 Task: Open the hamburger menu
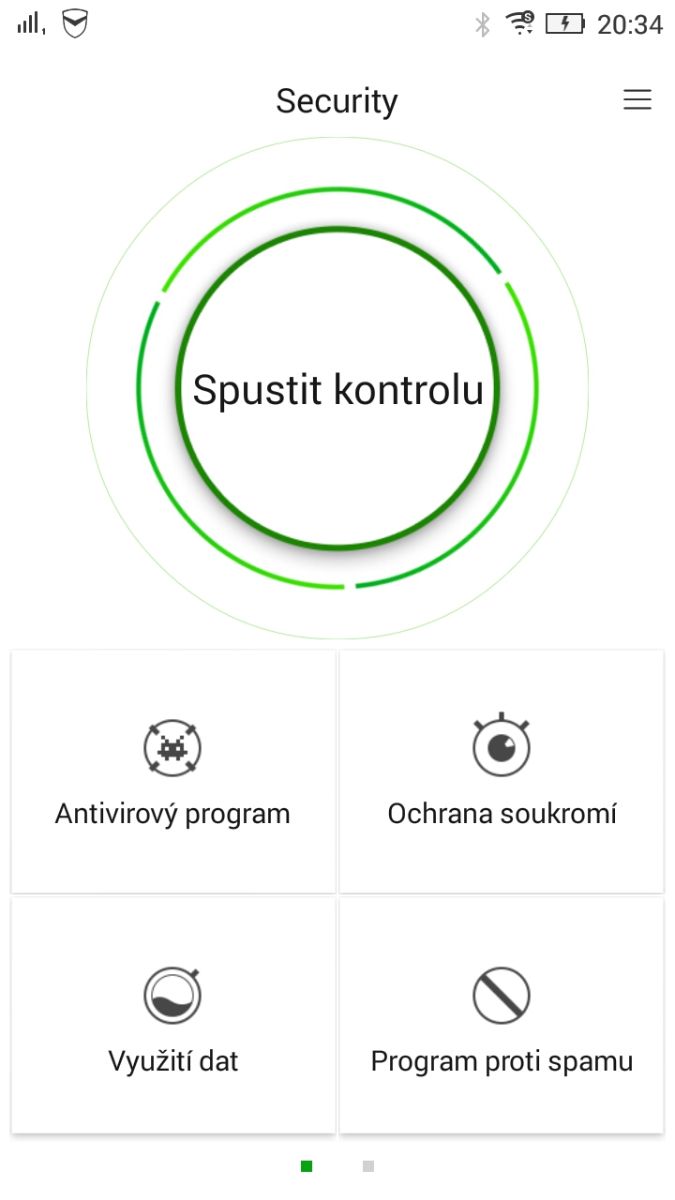pos(637,100)
